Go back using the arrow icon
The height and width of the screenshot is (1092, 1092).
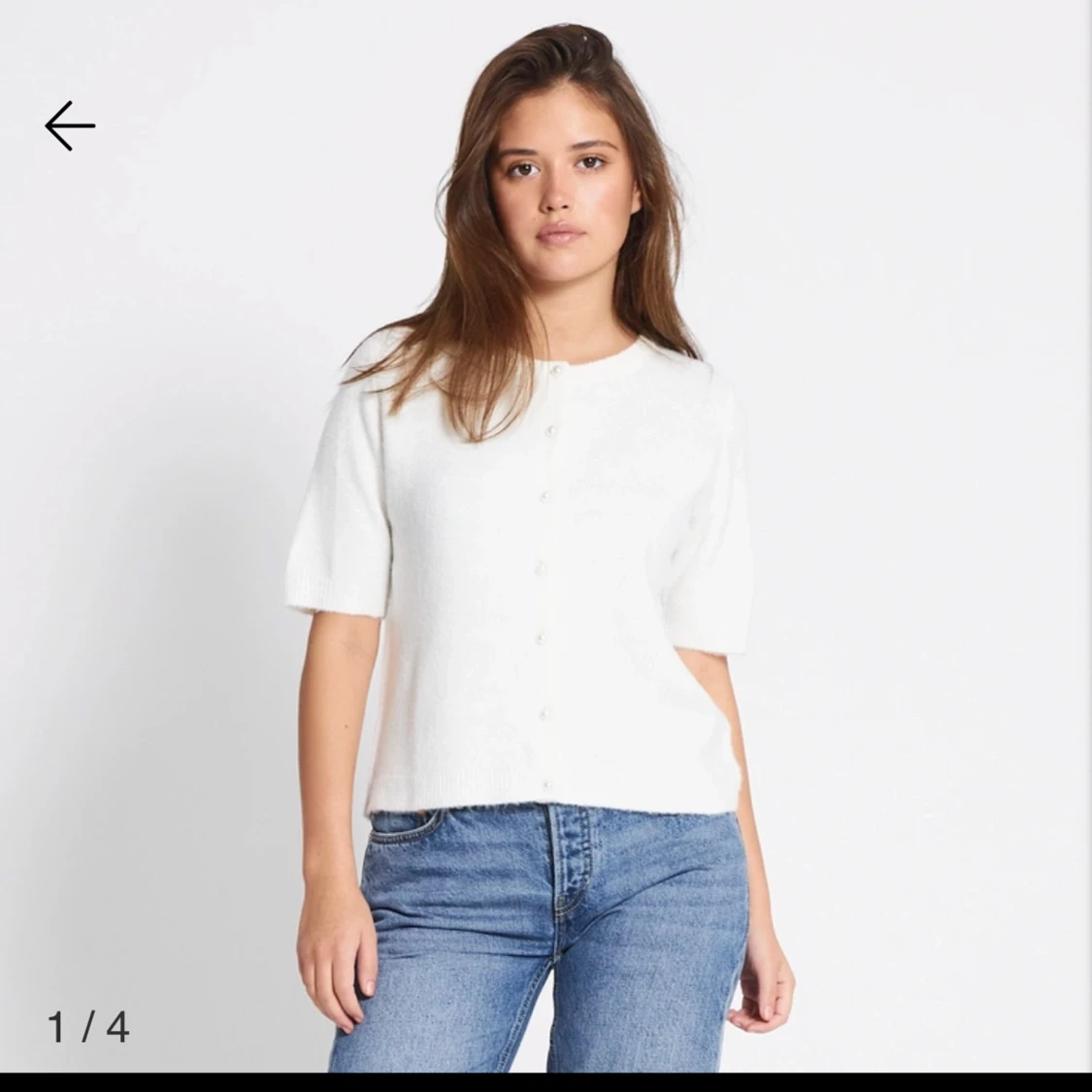tap(70, 125)
